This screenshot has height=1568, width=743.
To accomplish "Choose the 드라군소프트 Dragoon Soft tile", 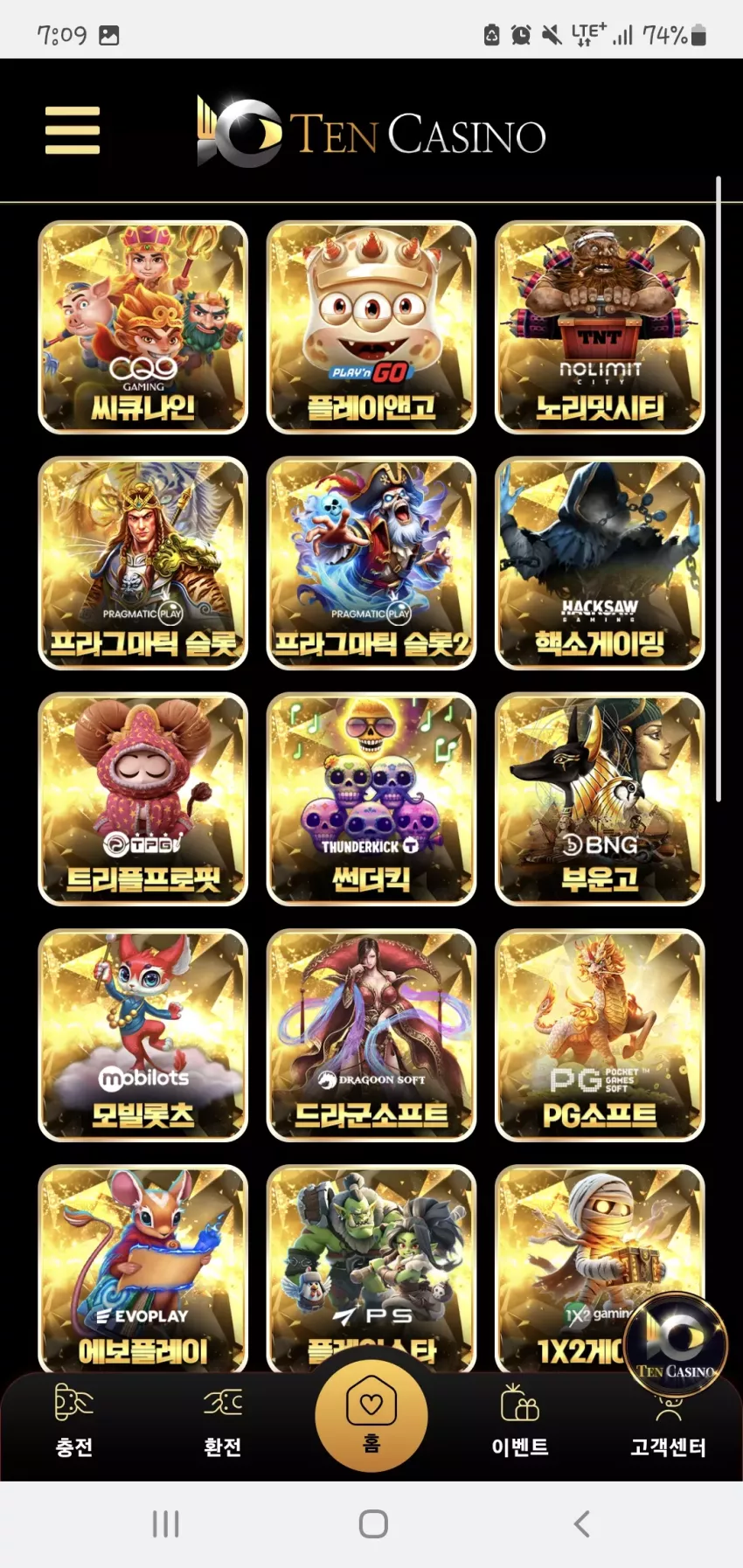I will [x=371, y=1035].
